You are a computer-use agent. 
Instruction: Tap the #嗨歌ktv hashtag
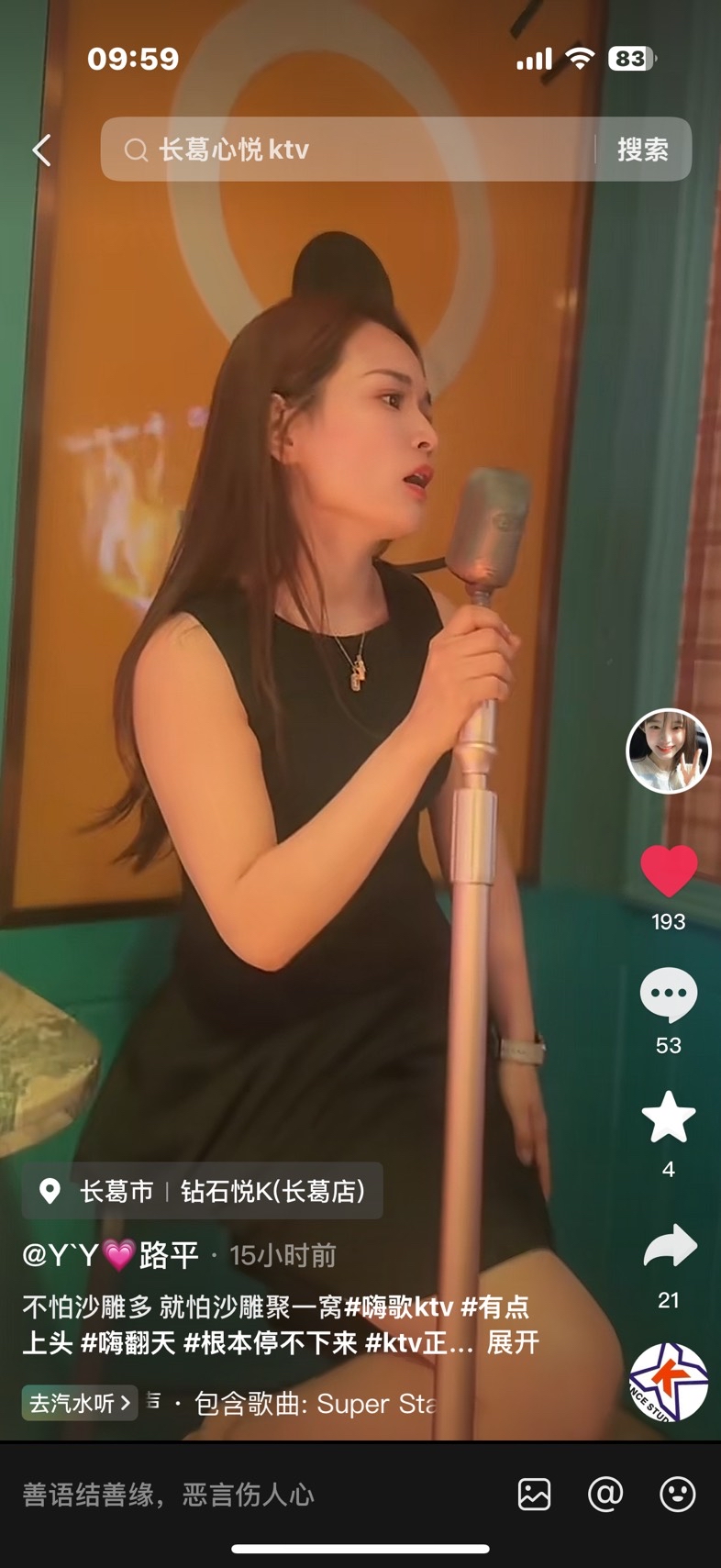(x=398, y=1307)
